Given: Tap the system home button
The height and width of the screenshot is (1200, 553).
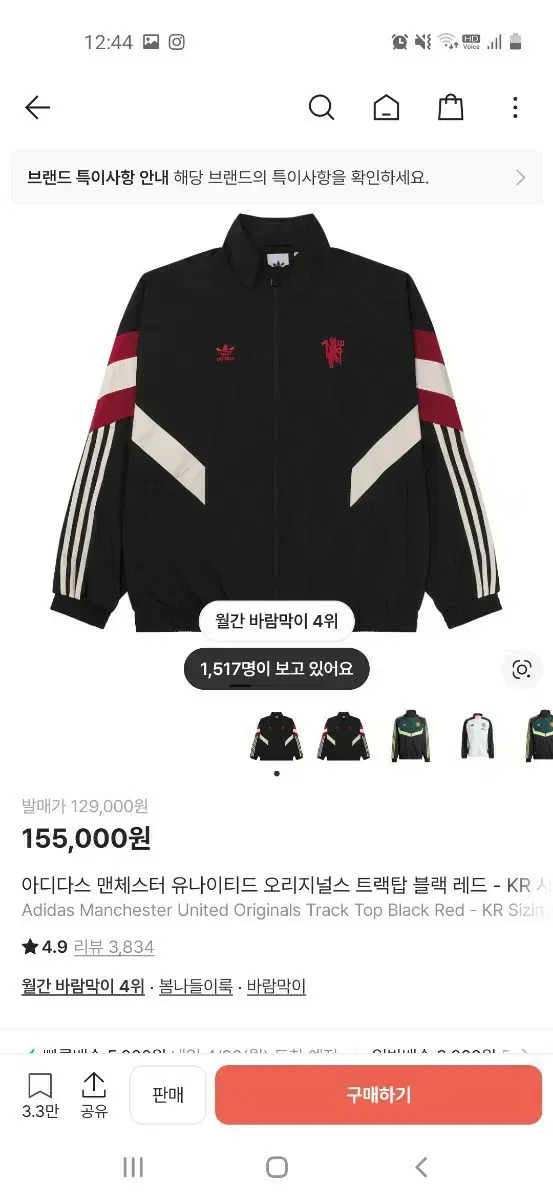Looking at the screenshot, I should 277,1167.
